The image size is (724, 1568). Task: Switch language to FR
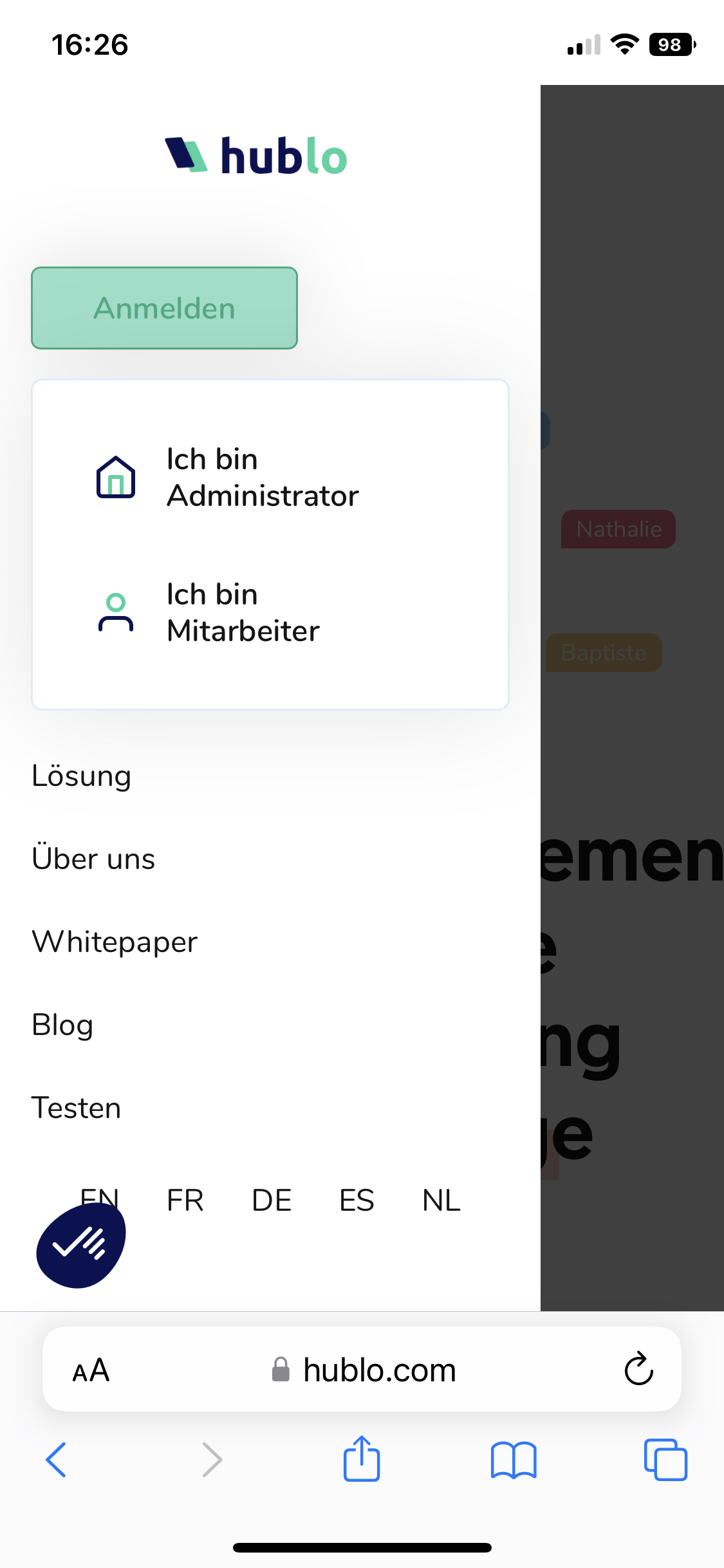[185, 1200]
